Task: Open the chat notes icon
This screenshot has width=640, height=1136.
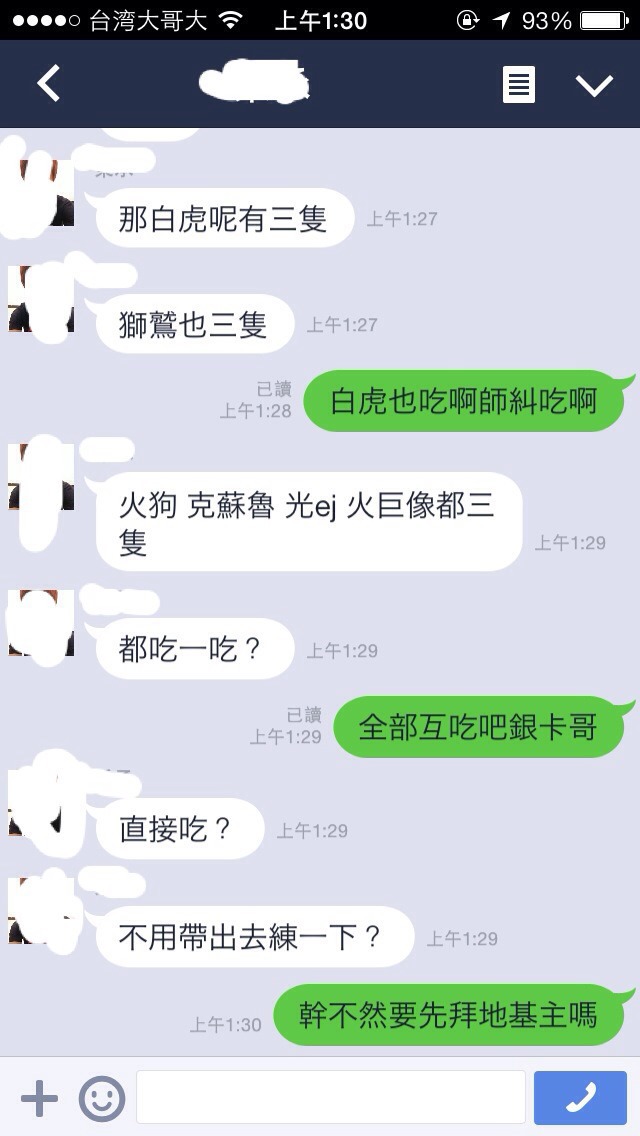Action: (x=519, y=84)
